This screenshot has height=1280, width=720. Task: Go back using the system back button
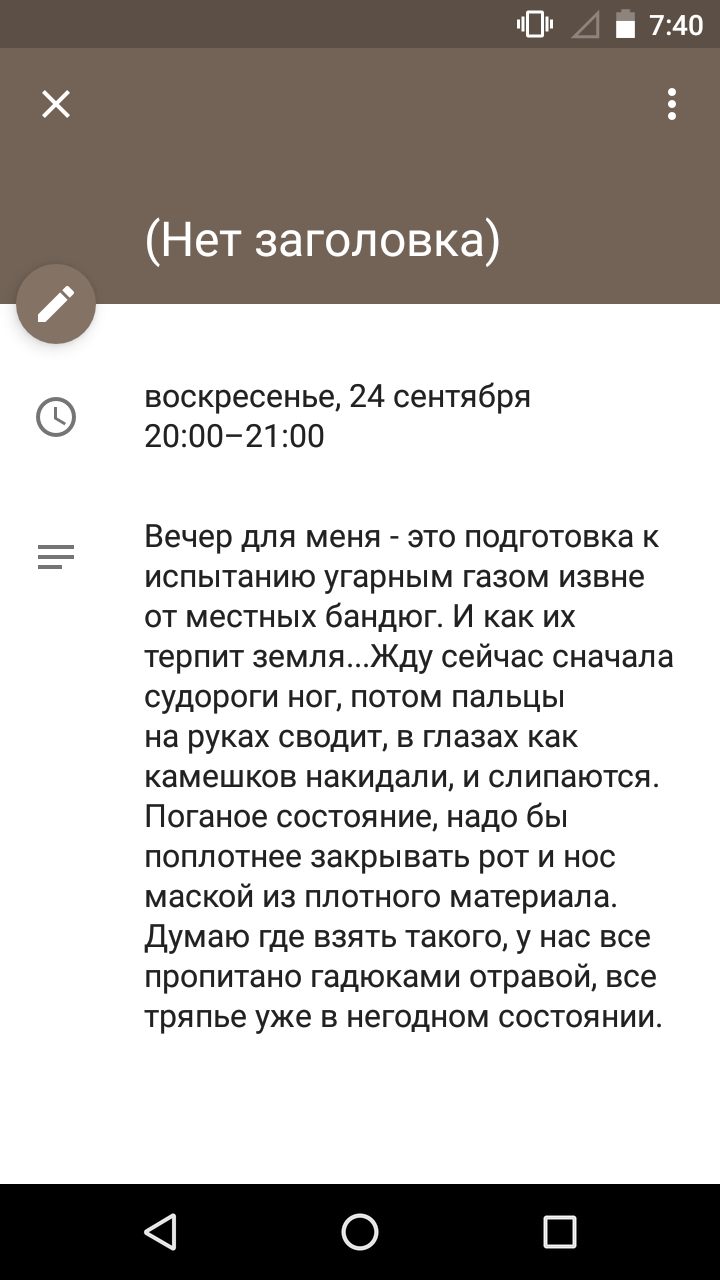coord(160,1232)
